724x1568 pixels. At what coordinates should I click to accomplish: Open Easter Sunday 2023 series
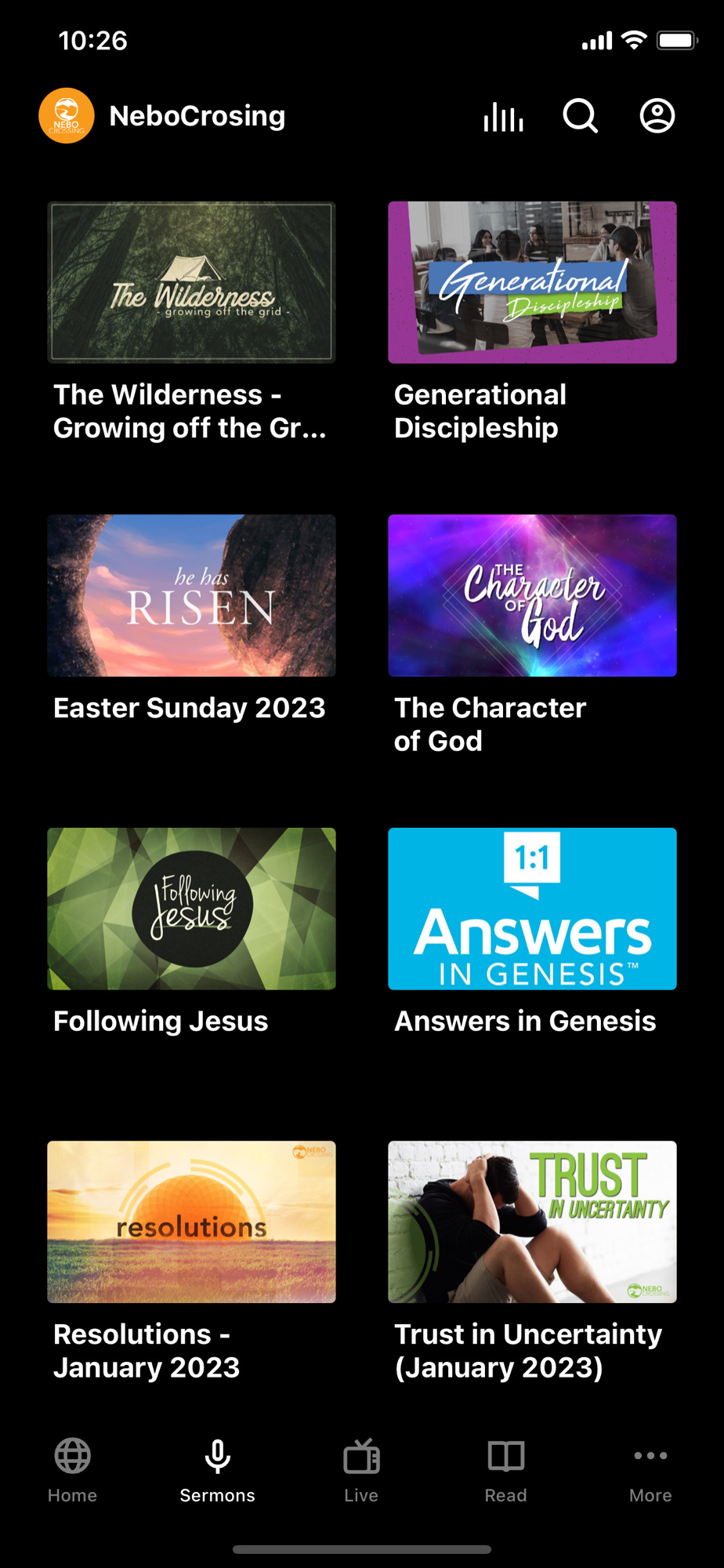tap(191, 596)
